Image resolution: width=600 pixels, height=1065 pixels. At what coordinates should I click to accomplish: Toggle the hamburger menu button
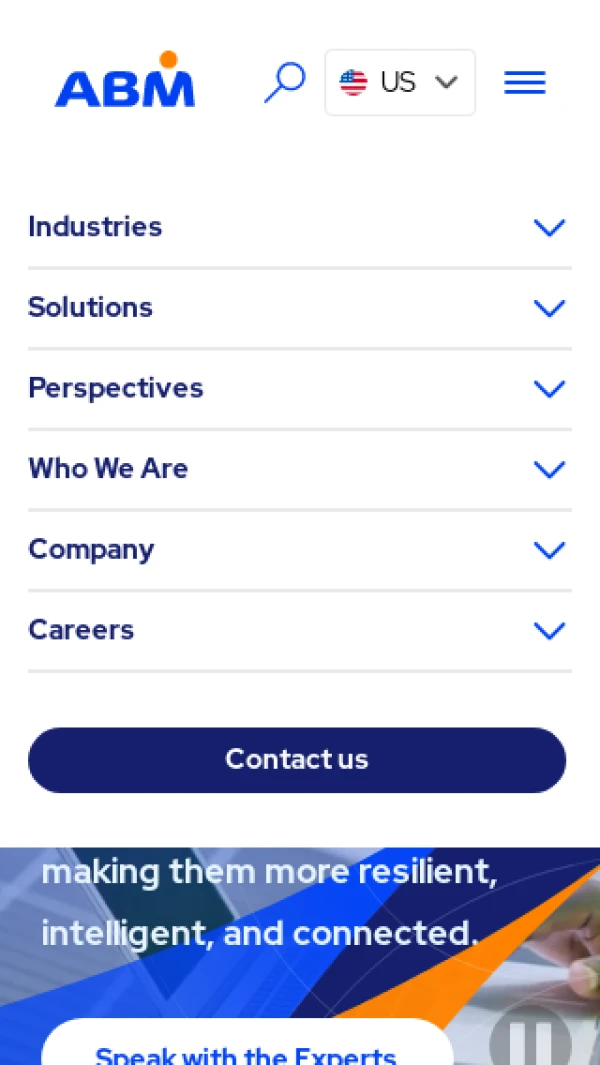(525, 83)
